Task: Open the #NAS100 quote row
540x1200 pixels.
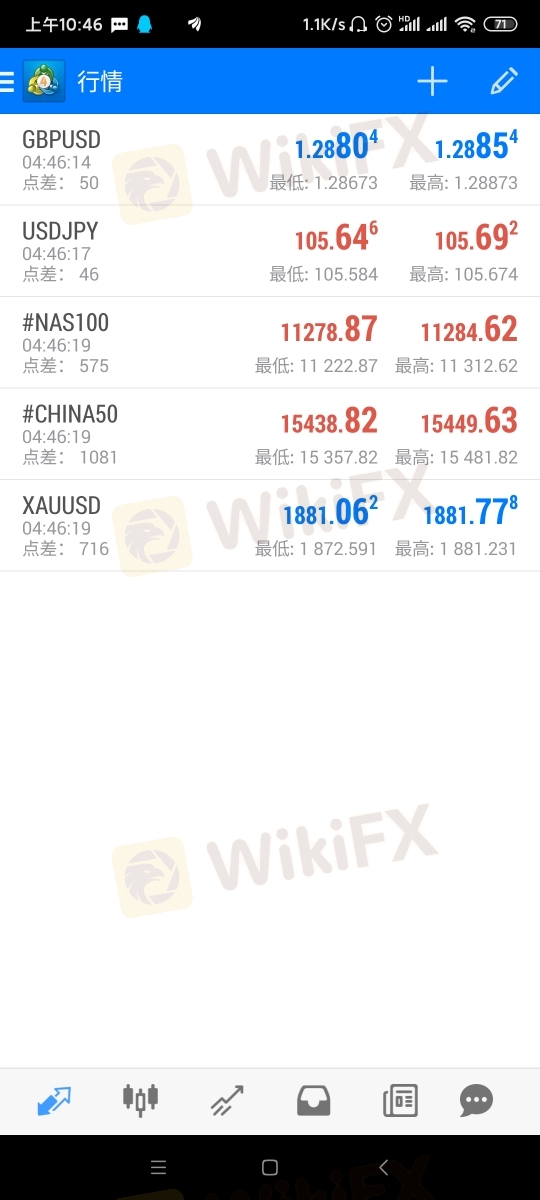Action: click(270, 343)
